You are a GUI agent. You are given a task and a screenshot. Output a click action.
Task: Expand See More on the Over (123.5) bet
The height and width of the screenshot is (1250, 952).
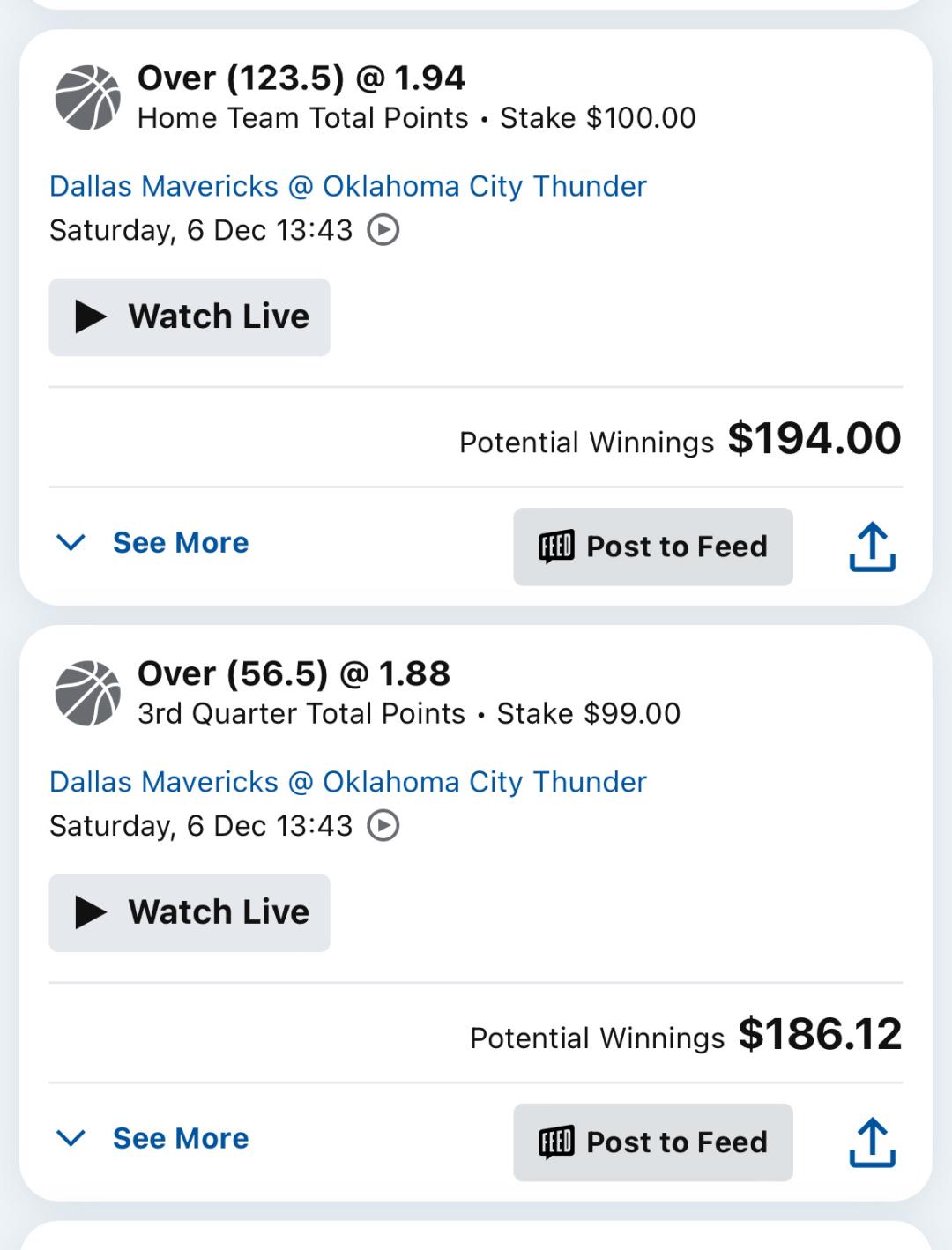click(153, 543)
